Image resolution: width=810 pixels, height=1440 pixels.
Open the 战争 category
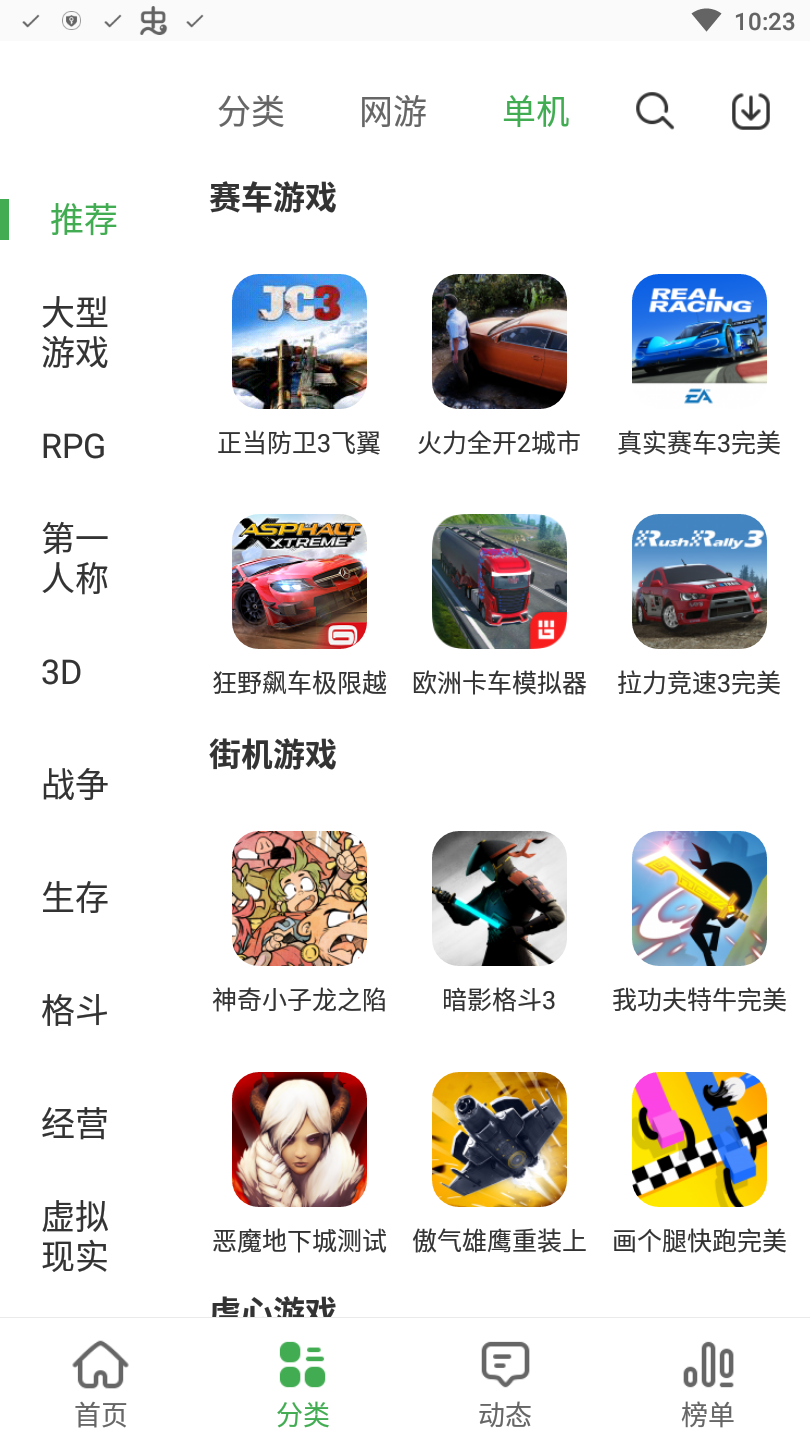[75, 785]
